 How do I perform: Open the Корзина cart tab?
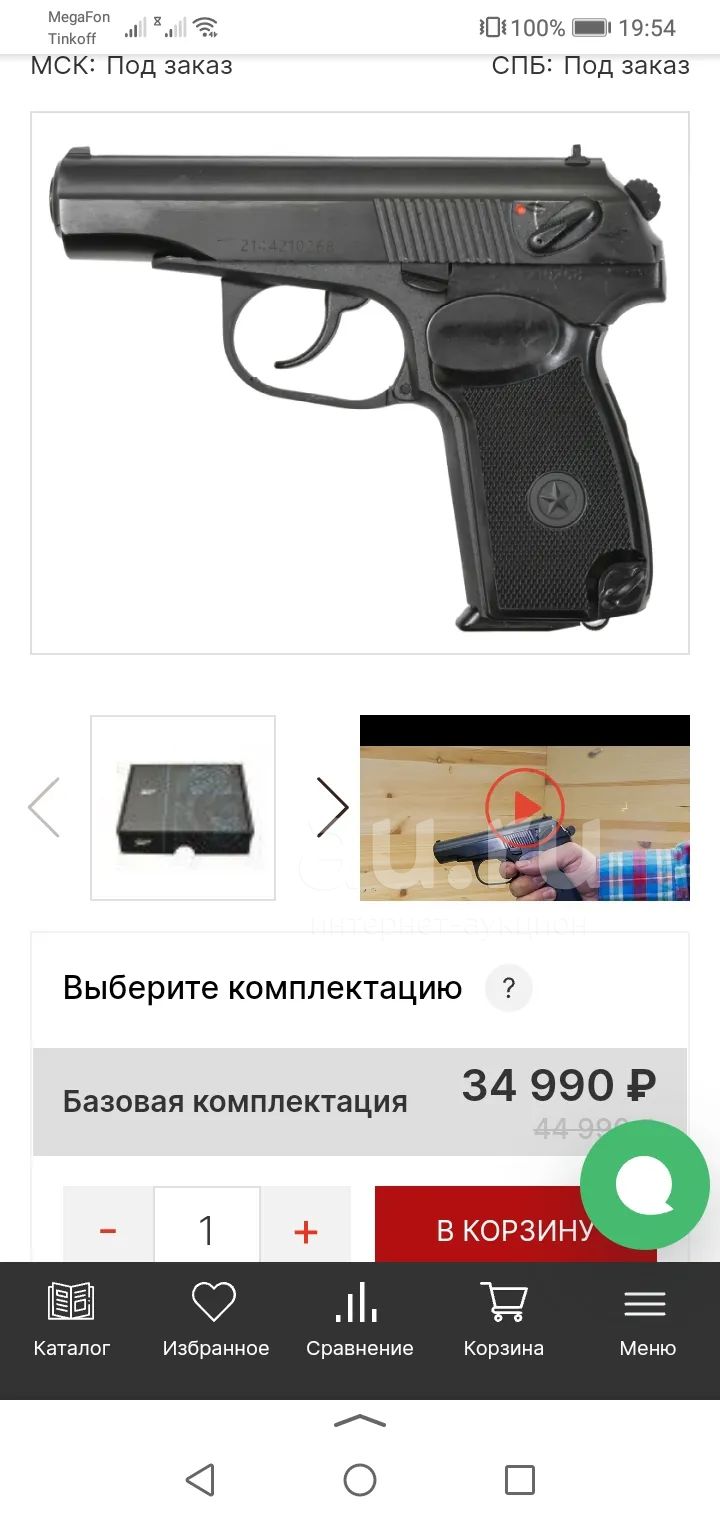click(504, 1320)
